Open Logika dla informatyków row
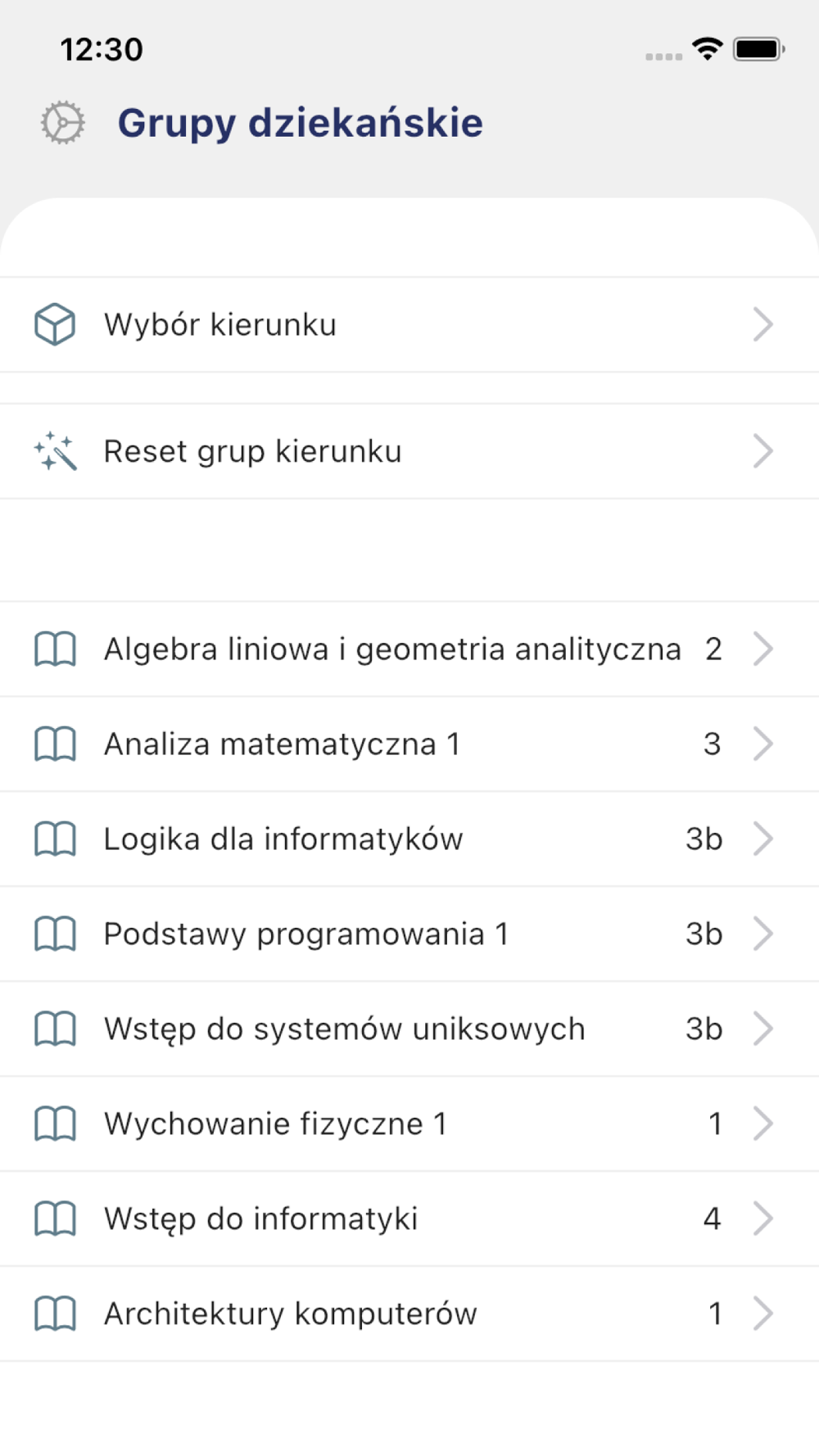The width and height of the screenshot is (819, 1456). tap(409, 839)
